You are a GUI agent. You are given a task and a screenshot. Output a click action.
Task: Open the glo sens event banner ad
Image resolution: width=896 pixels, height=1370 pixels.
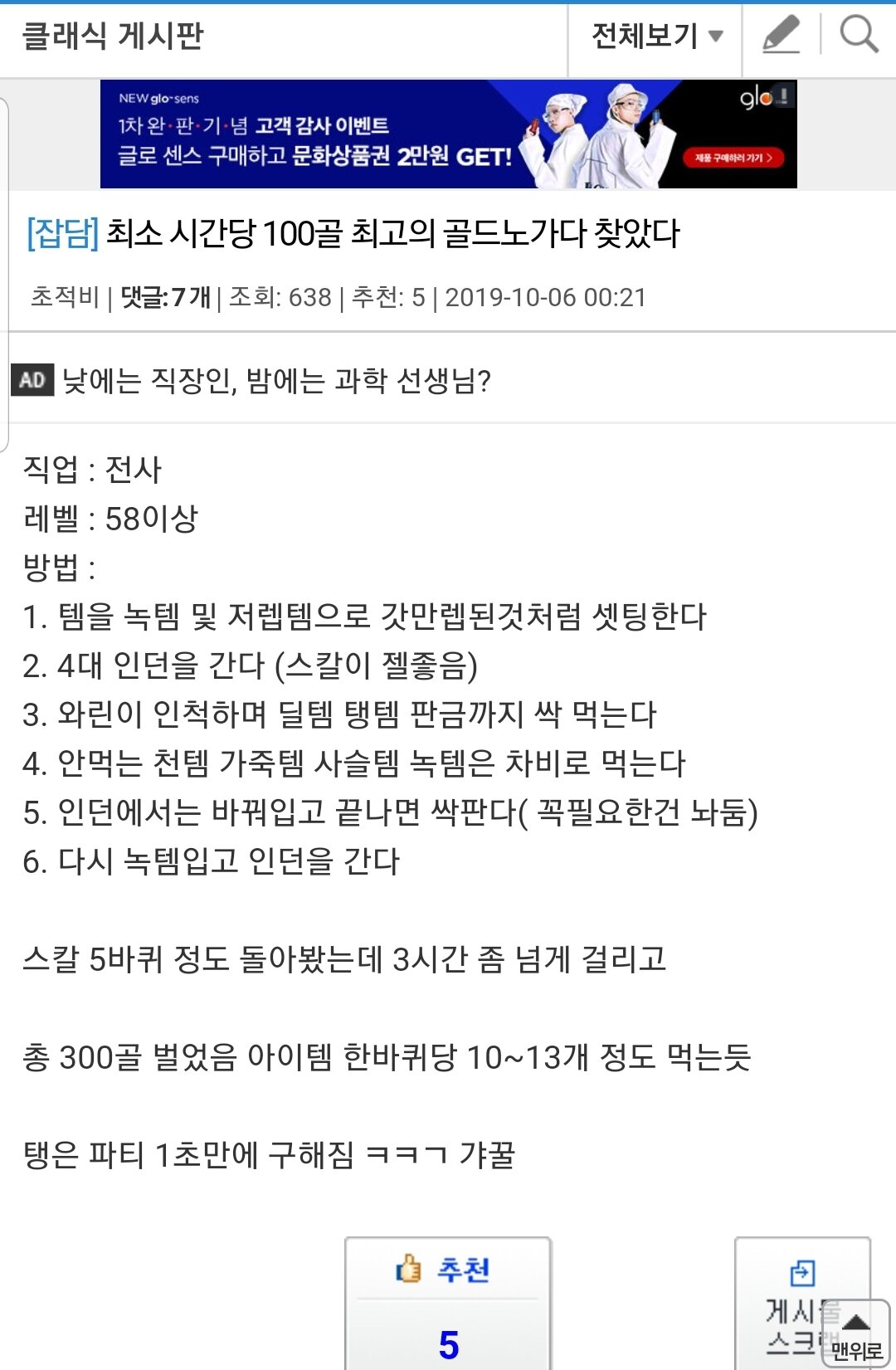click(448, 134)
